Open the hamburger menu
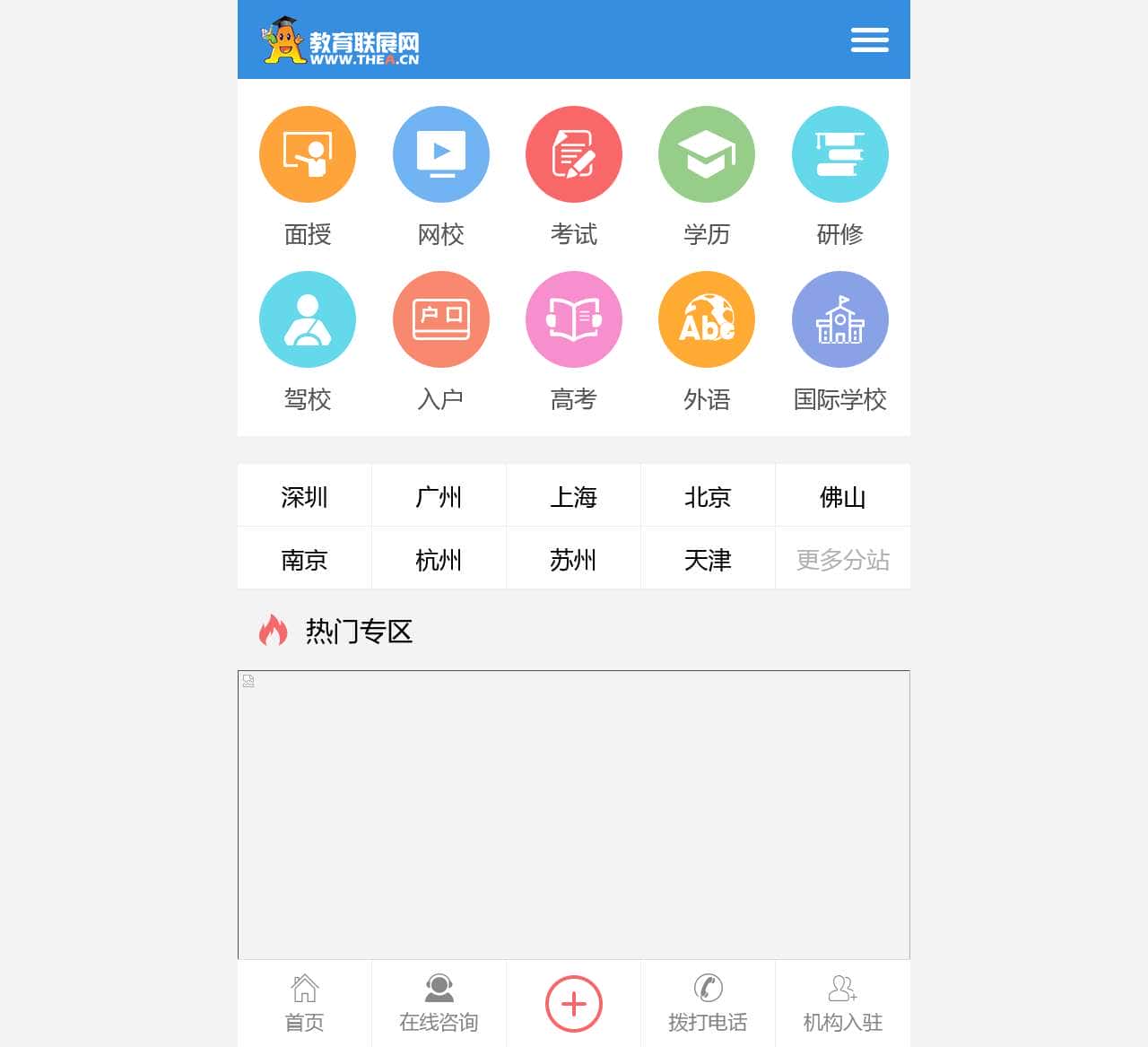Screen dimensions: 1148x1047 click(869, 39)
